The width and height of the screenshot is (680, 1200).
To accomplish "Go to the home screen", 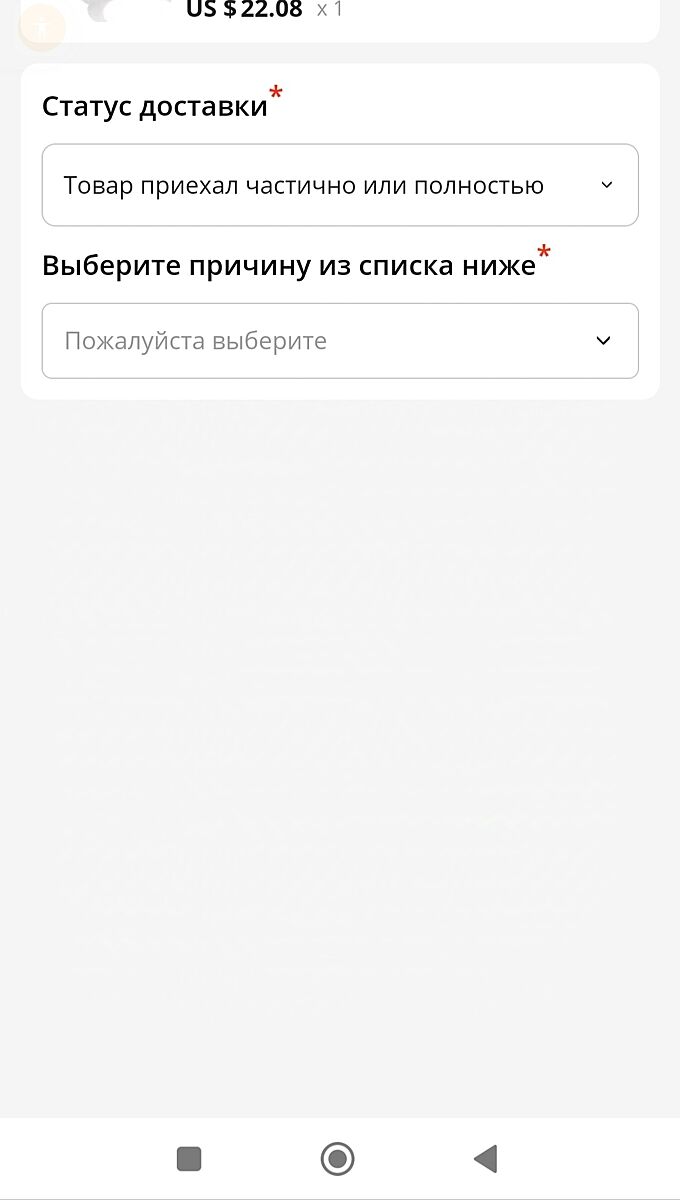I will (338, 1159).
